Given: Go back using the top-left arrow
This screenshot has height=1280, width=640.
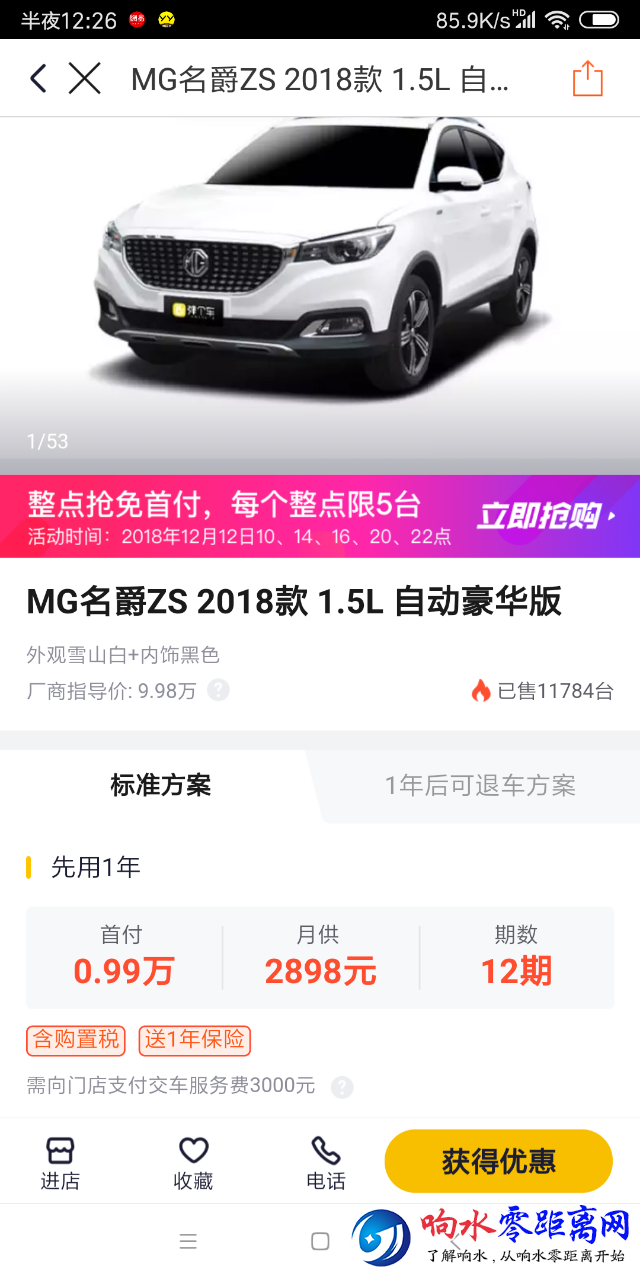Looking at the screenshot, I should (x=38, y=78).
